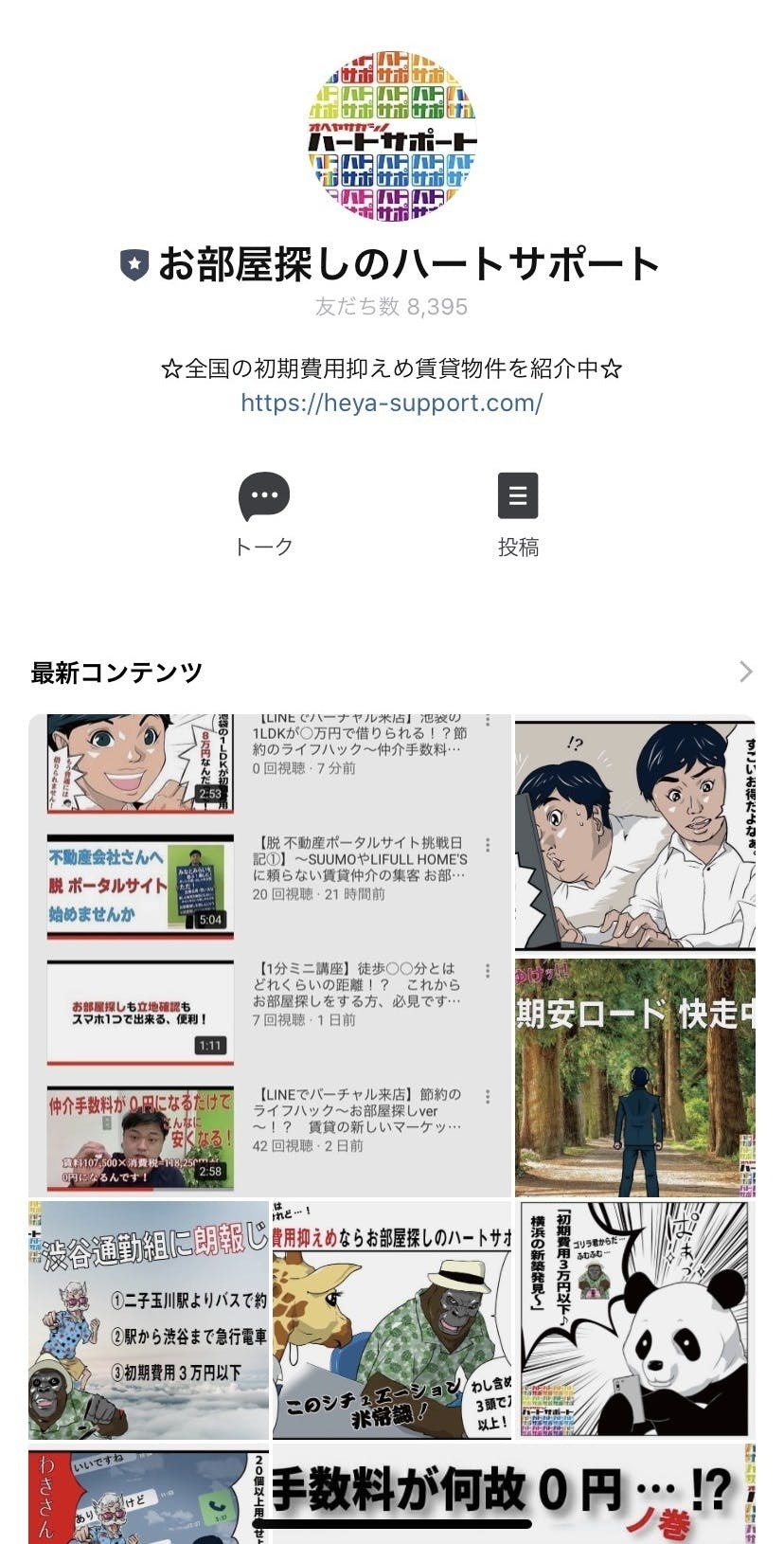Image resolution: width=784 pixels, height=1544 pixels.
Task: Open the わきさん phone chat tile
Action: point(149,1494)
